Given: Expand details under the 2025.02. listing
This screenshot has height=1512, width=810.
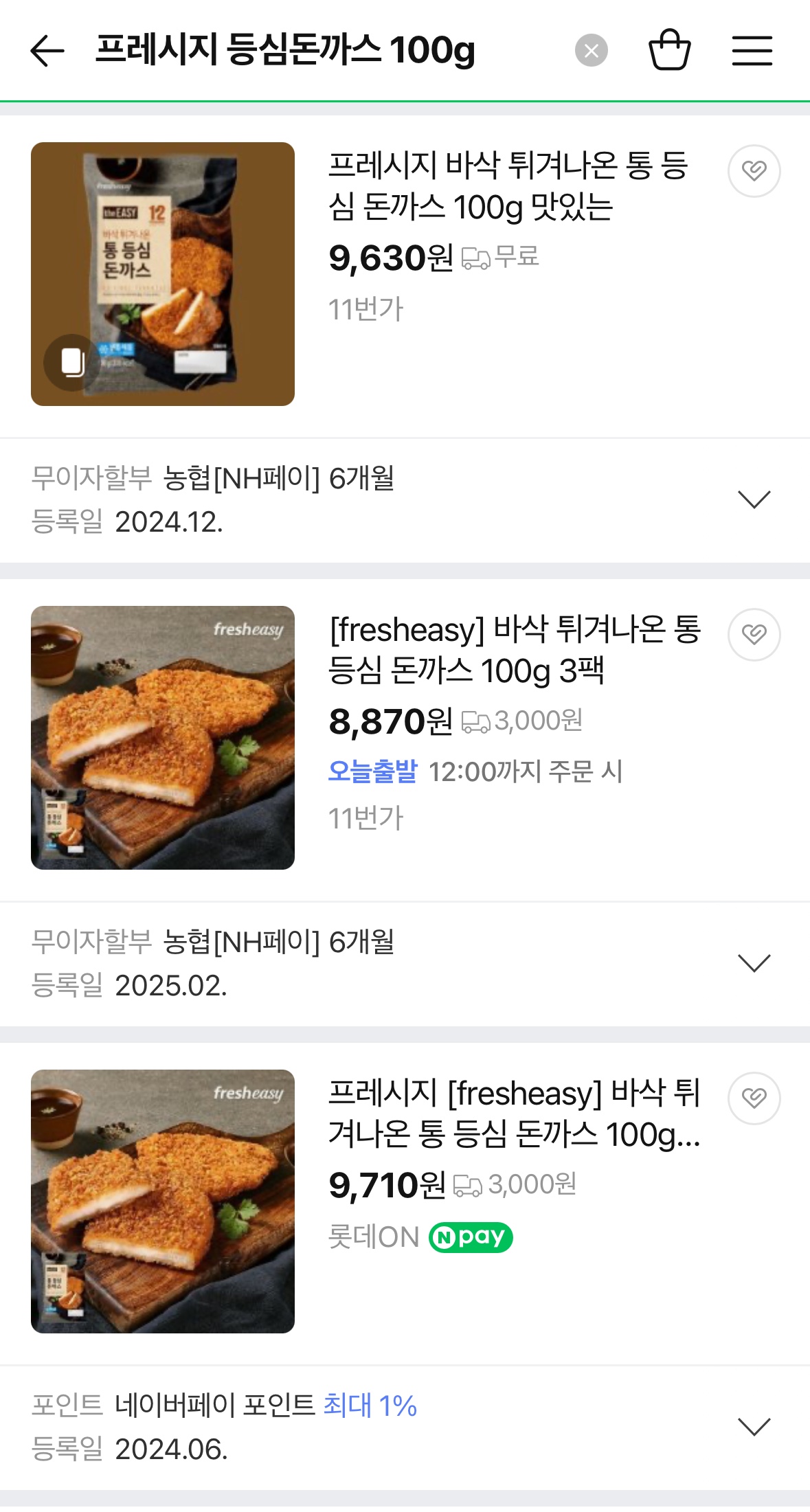Looking at the screenshot, I should [754, 963].
